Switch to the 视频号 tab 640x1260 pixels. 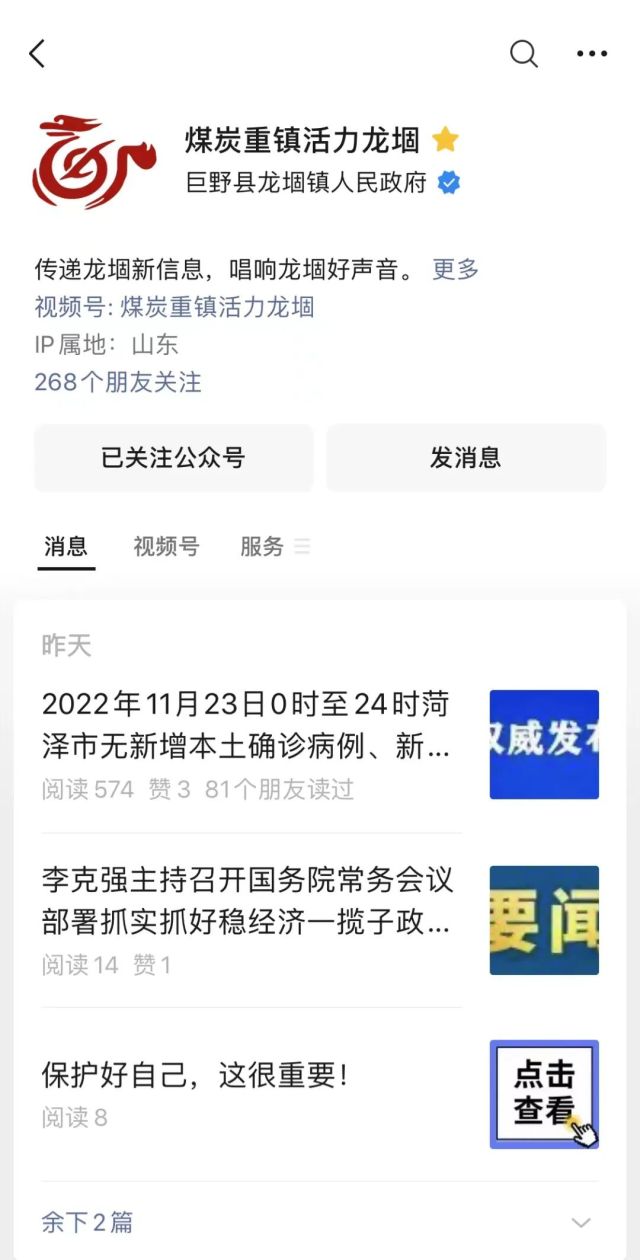click(x=166, y=546)
